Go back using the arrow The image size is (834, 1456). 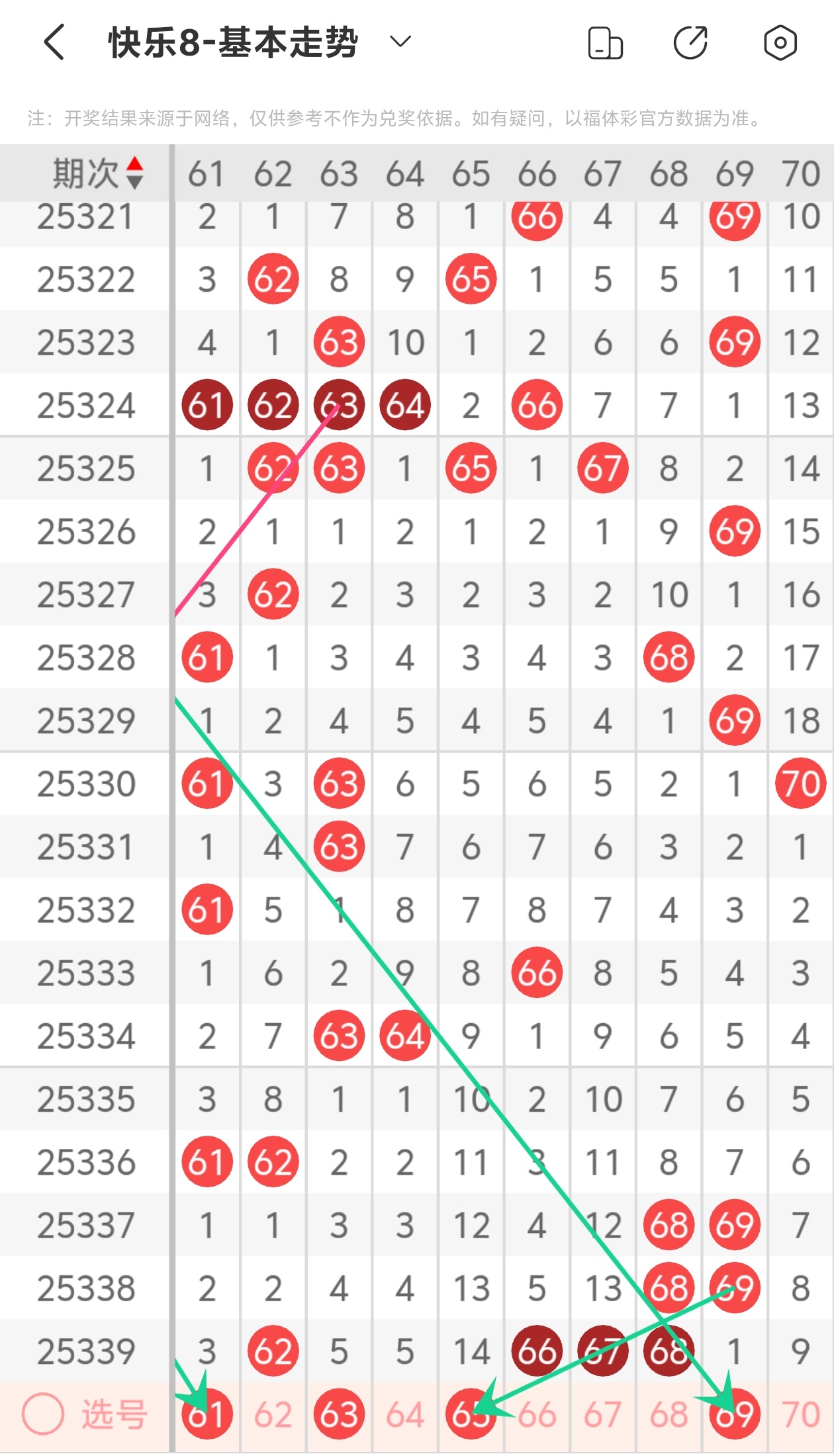click(x=54, y=42)
